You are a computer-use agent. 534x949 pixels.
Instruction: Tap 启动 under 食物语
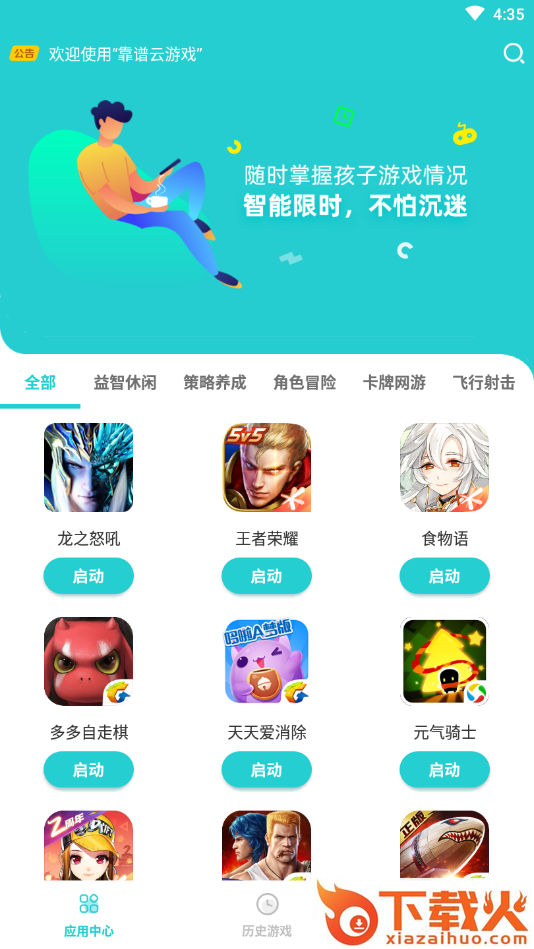coord(444,576)
